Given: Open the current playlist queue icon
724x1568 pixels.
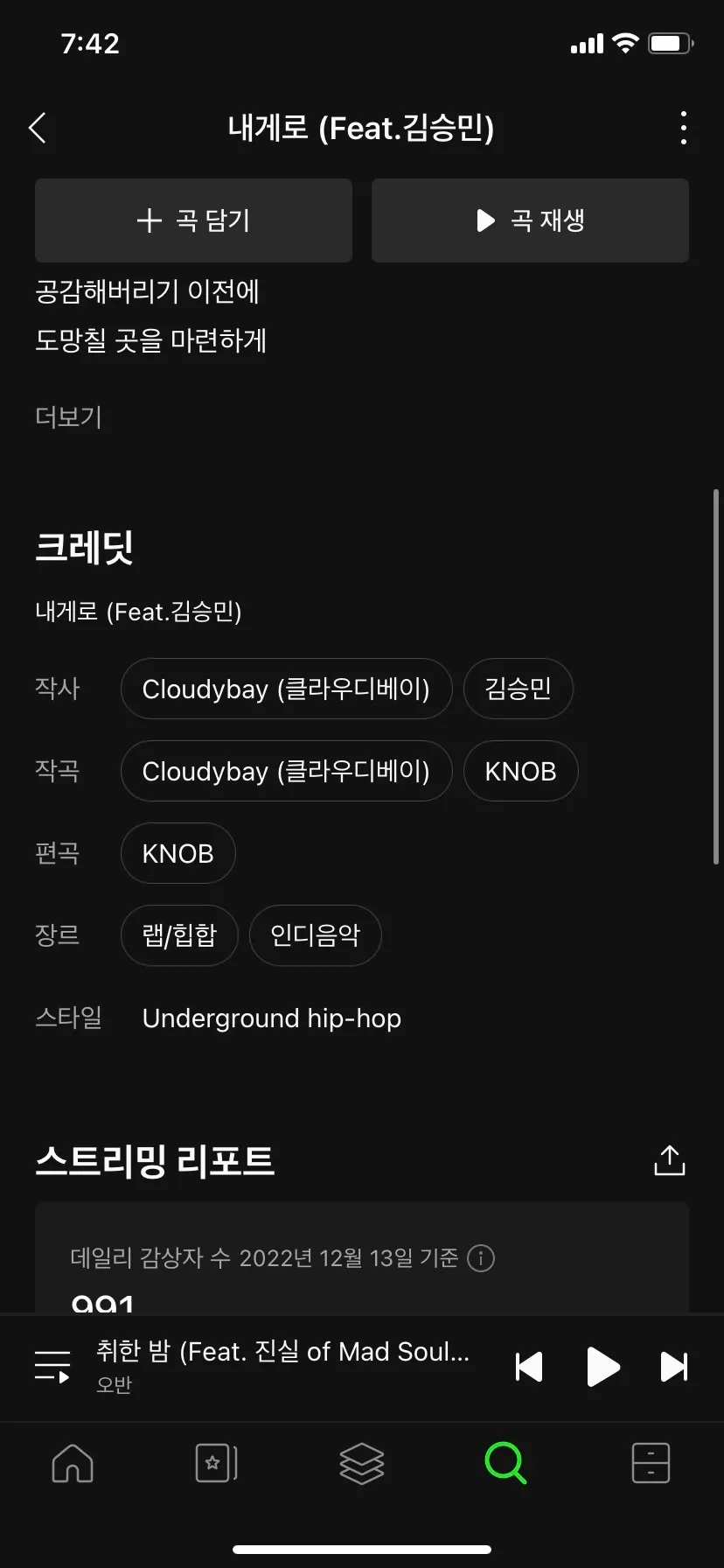Looking at the screenshot, I should 52,1367.
